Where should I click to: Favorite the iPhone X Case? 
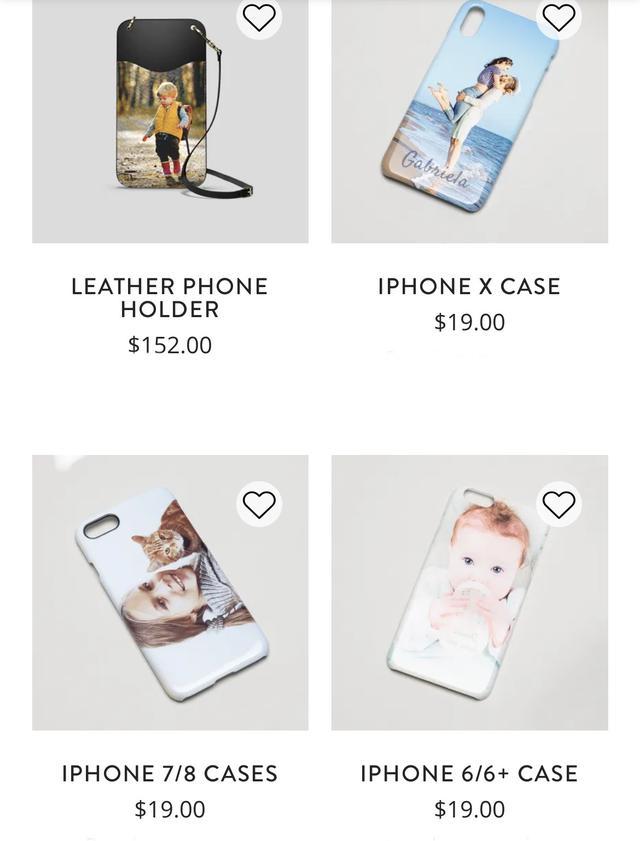(558, 17)
